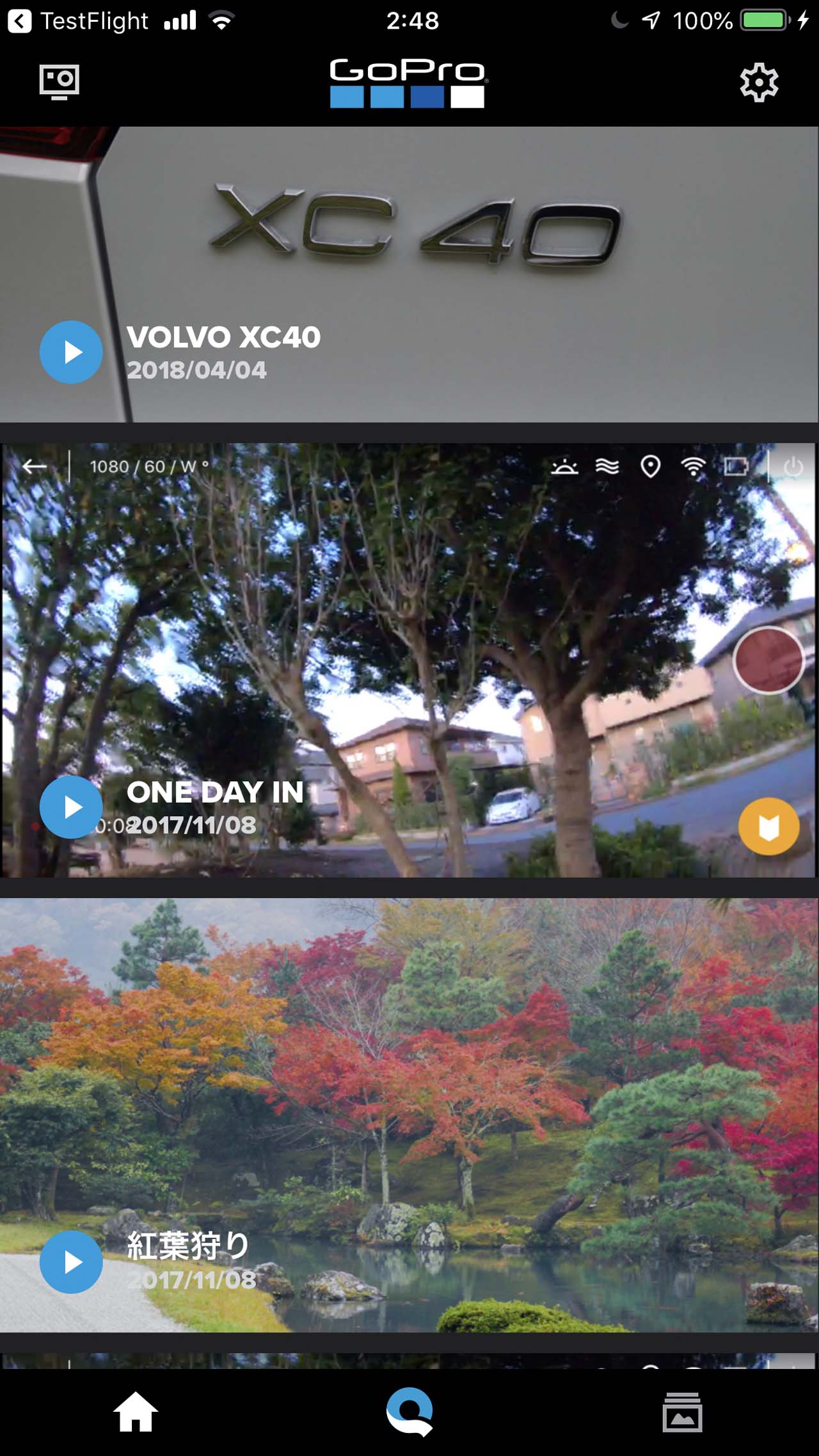Open the settings gear
This screenshot has width=819, height=1456.
[x=759, y=82]
